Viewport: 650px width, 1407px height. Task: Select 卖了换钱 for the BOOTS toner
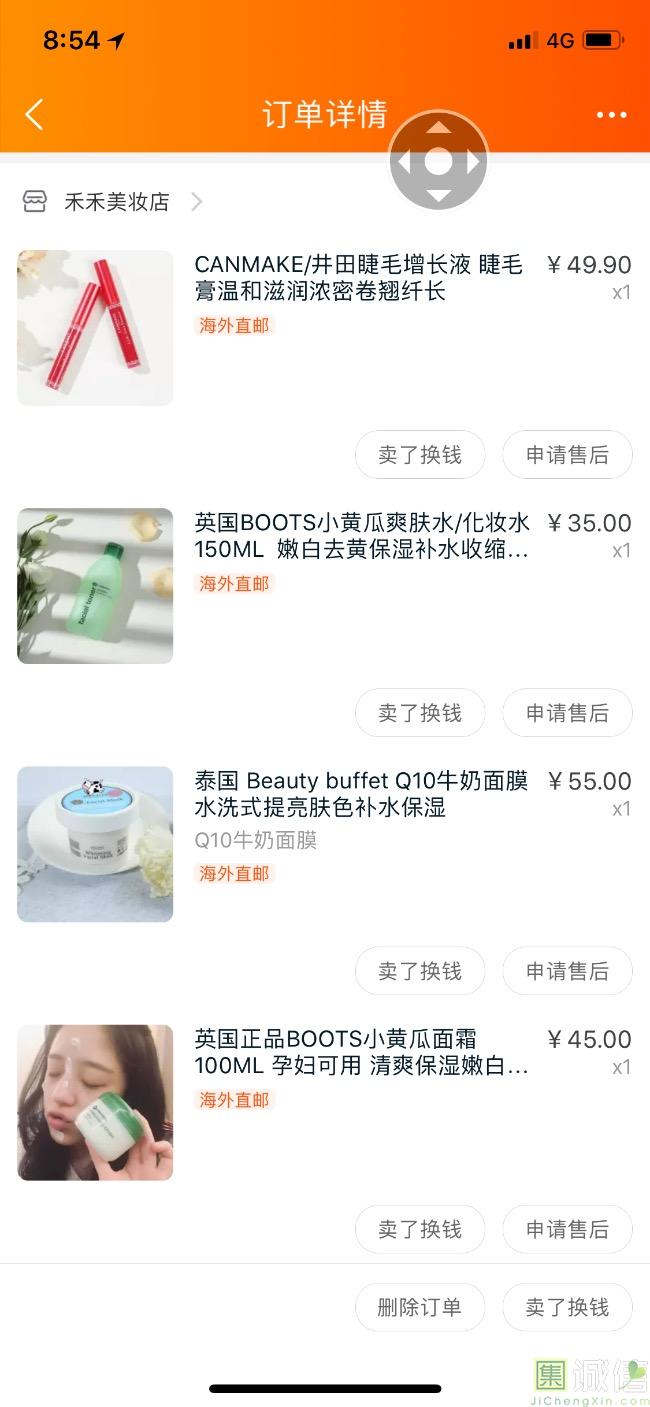(x=420, y=713)
